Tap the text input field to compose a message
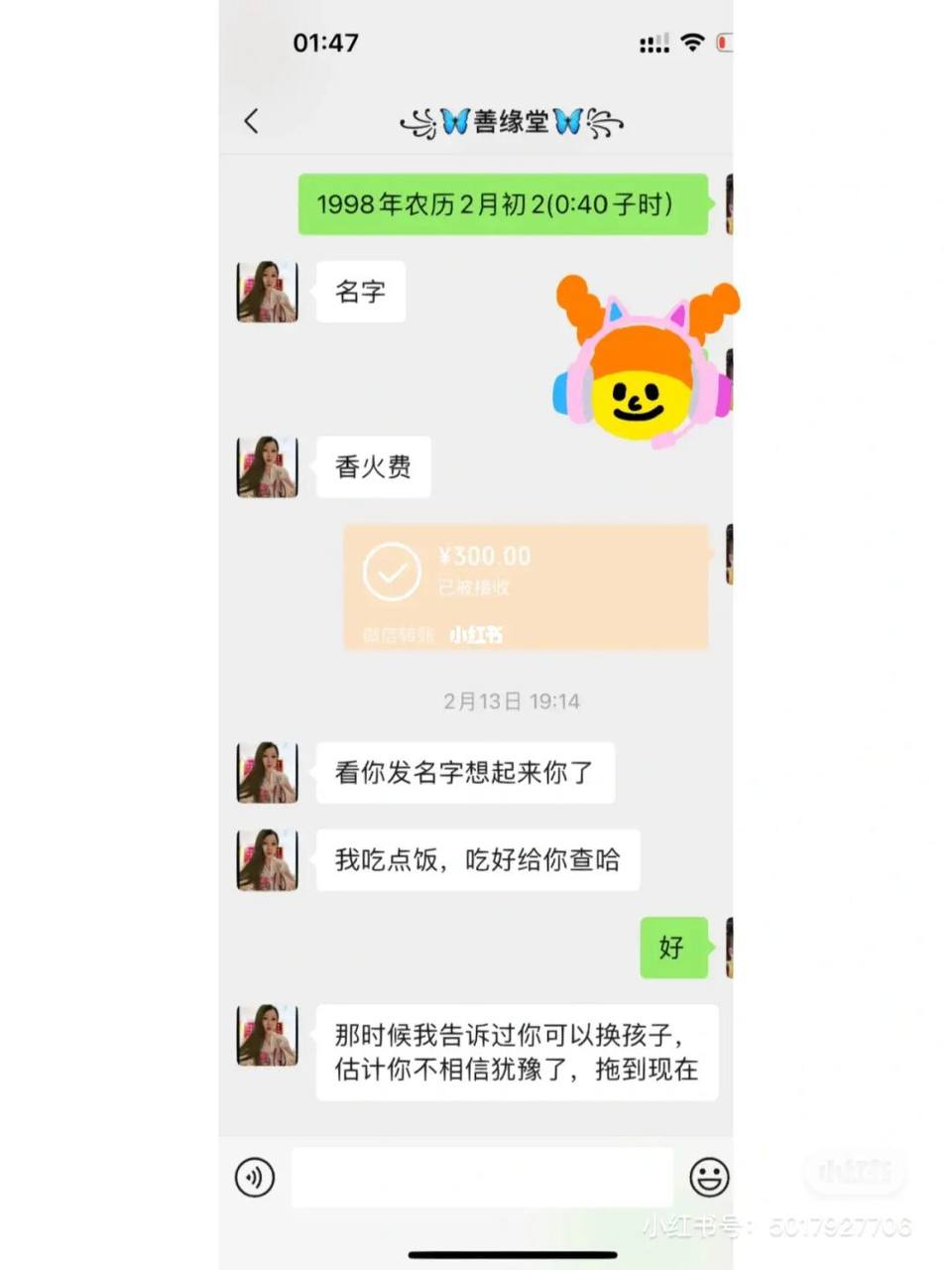The height and width of the screenshot is (1270, 952). [x=481, y=1177]
